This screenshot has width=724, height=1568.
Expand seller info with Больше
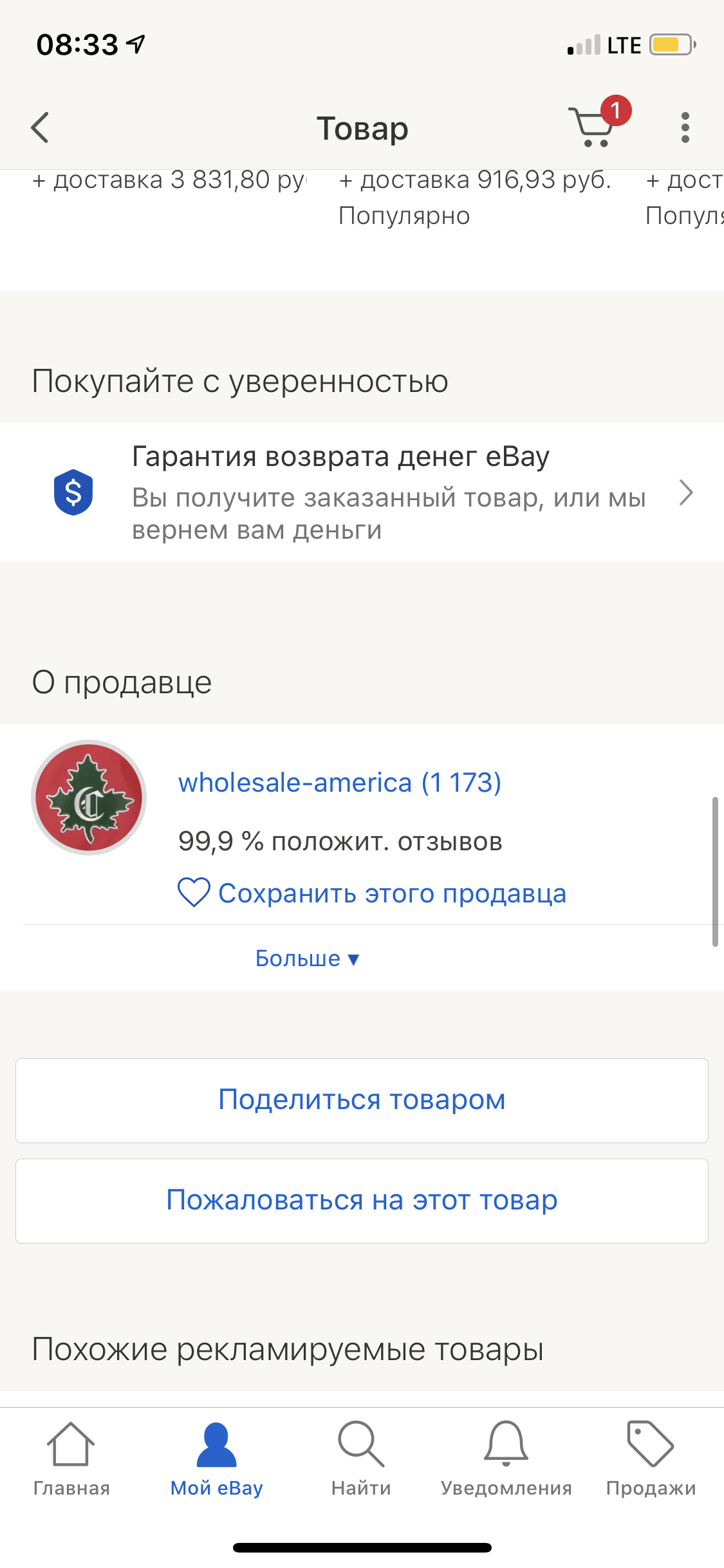[307, 958]
